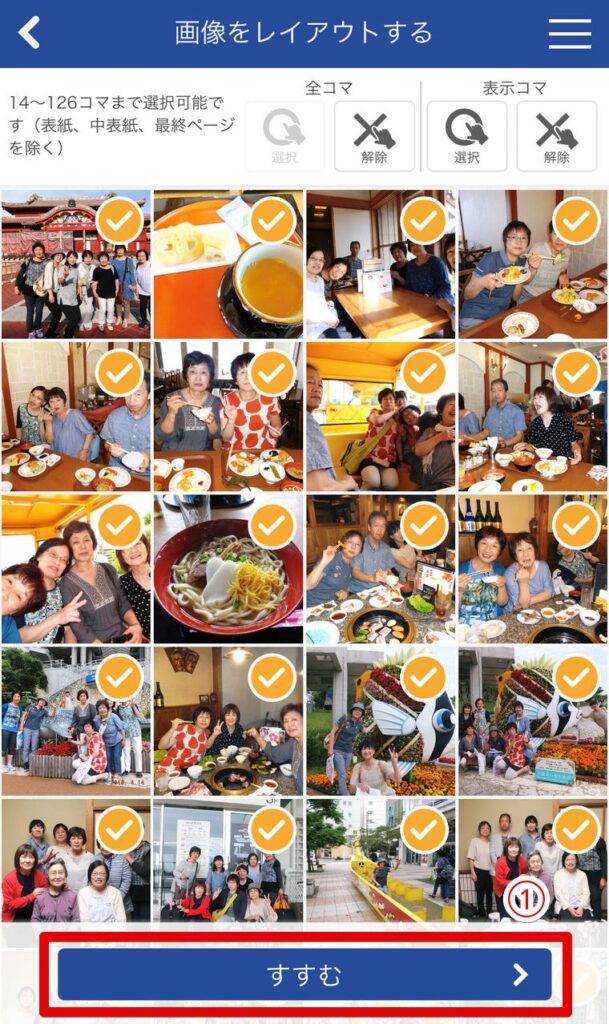The width and height of the screenshot is (609, 1024).
Task: Tap 選択 under 表示コマ
Action: 466,136
